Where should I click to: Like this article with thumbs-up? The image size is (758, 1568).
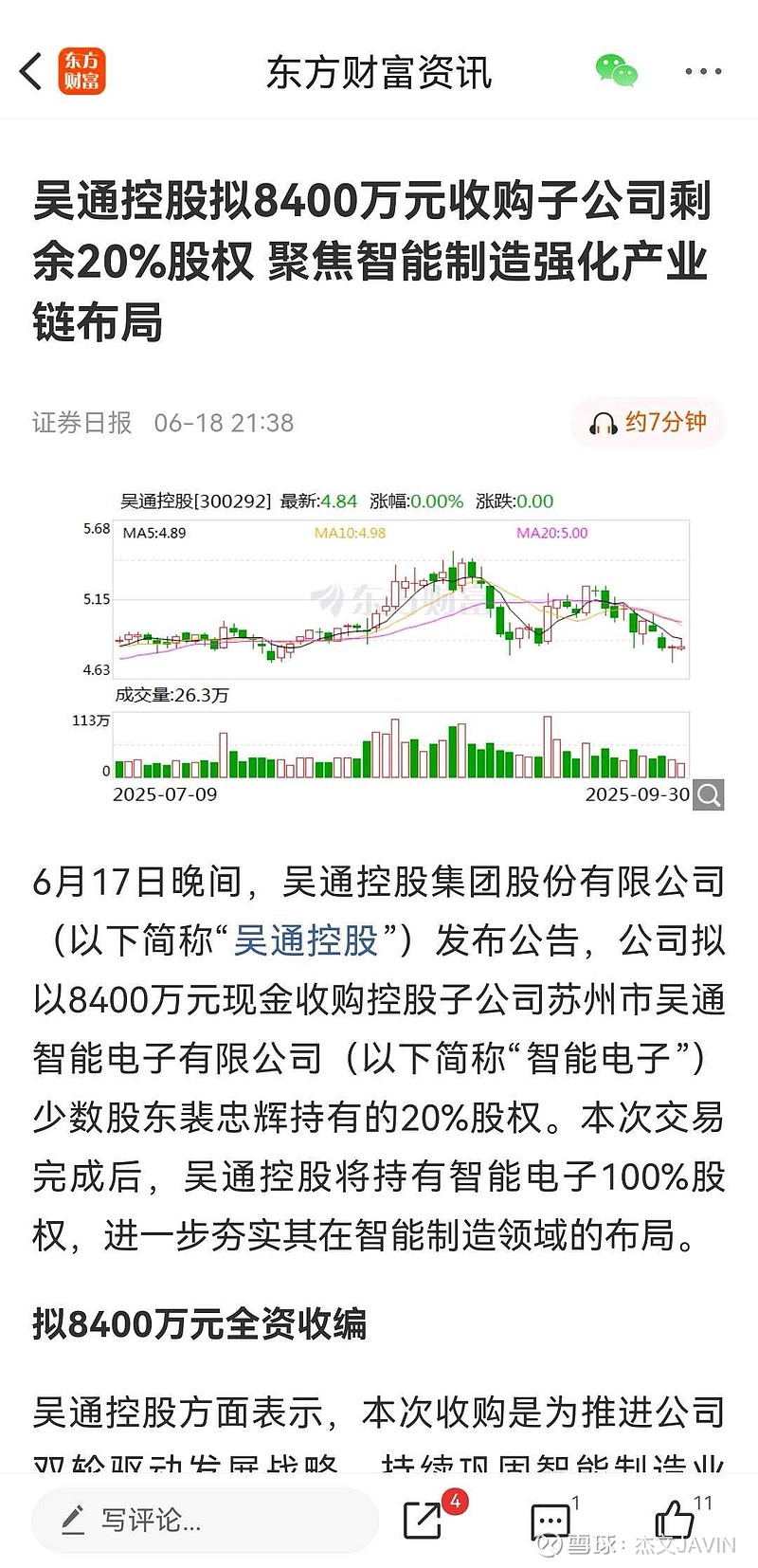[675, 1521]
